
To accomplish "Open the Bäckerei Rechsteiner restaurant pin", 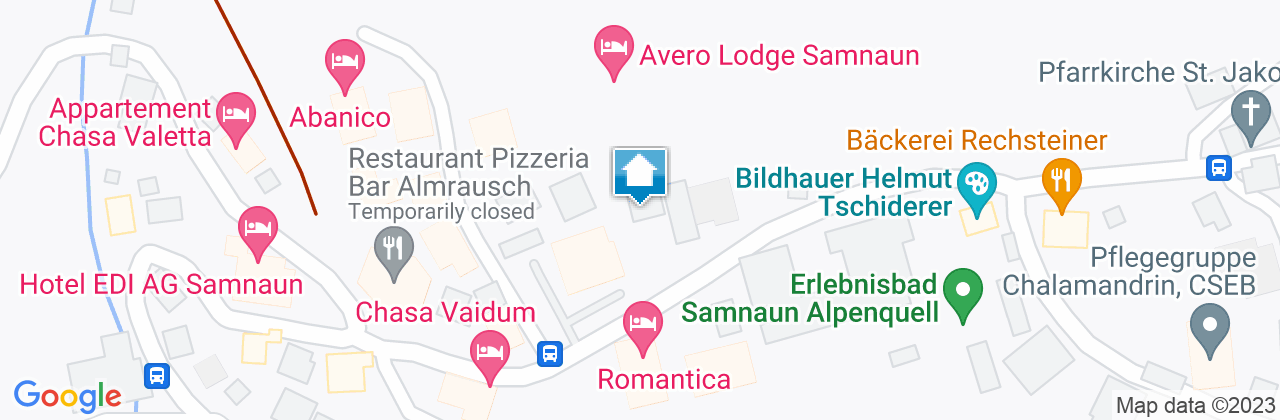I will (1057, 183).
